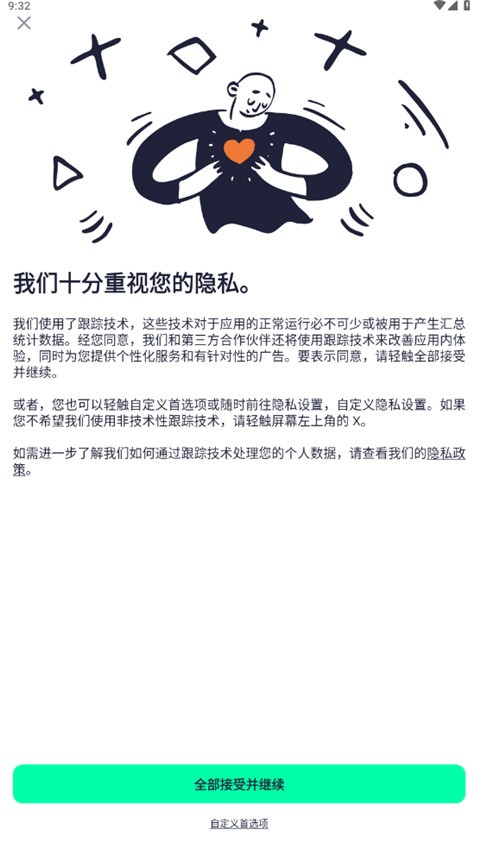Open the 自定义首选项 link
Screen dimensions: 480x854
click(239, 823)
